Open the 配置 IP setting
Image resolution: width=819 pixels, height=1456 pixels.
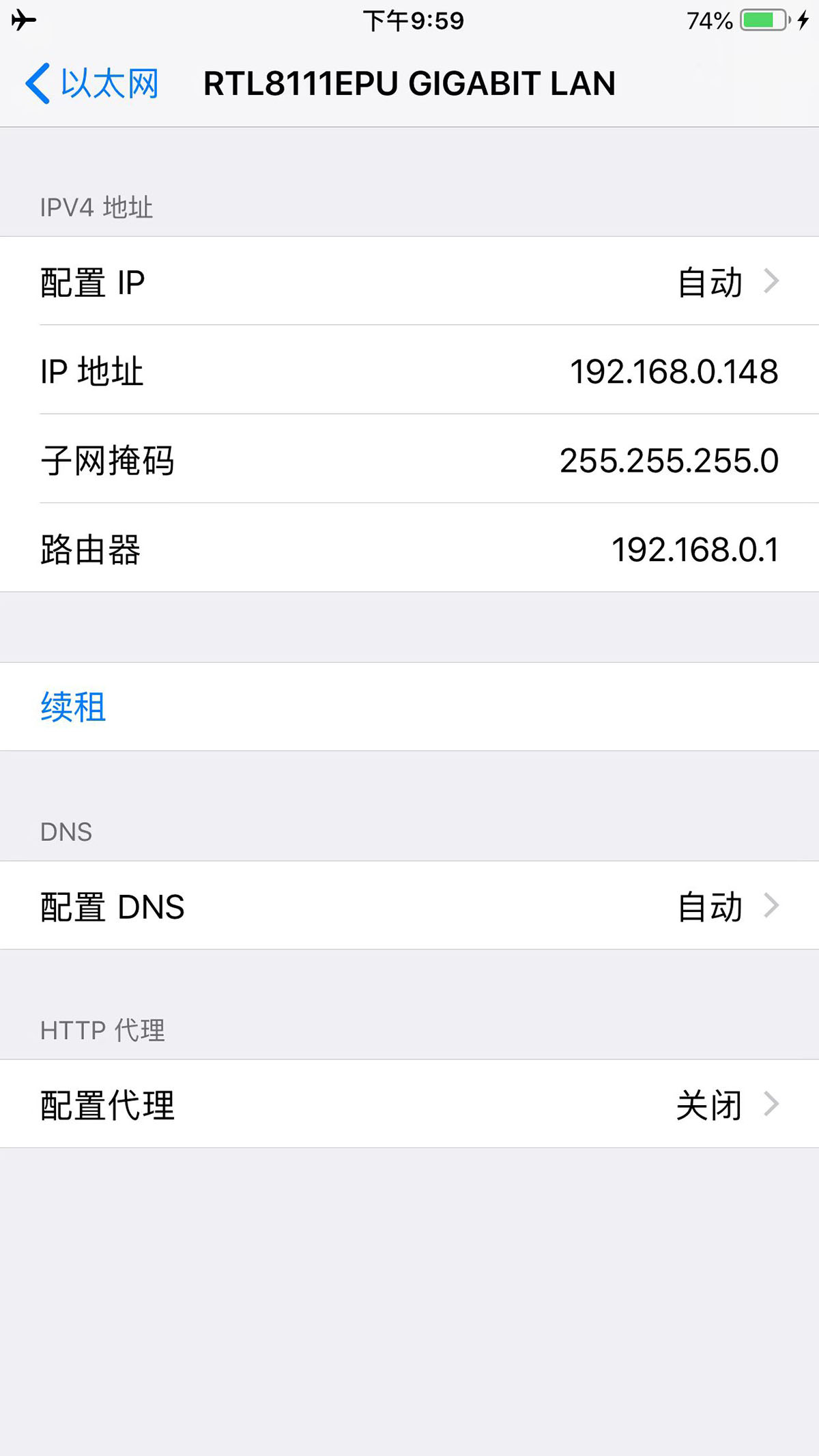pyautogui.click(x=409, y=281)
